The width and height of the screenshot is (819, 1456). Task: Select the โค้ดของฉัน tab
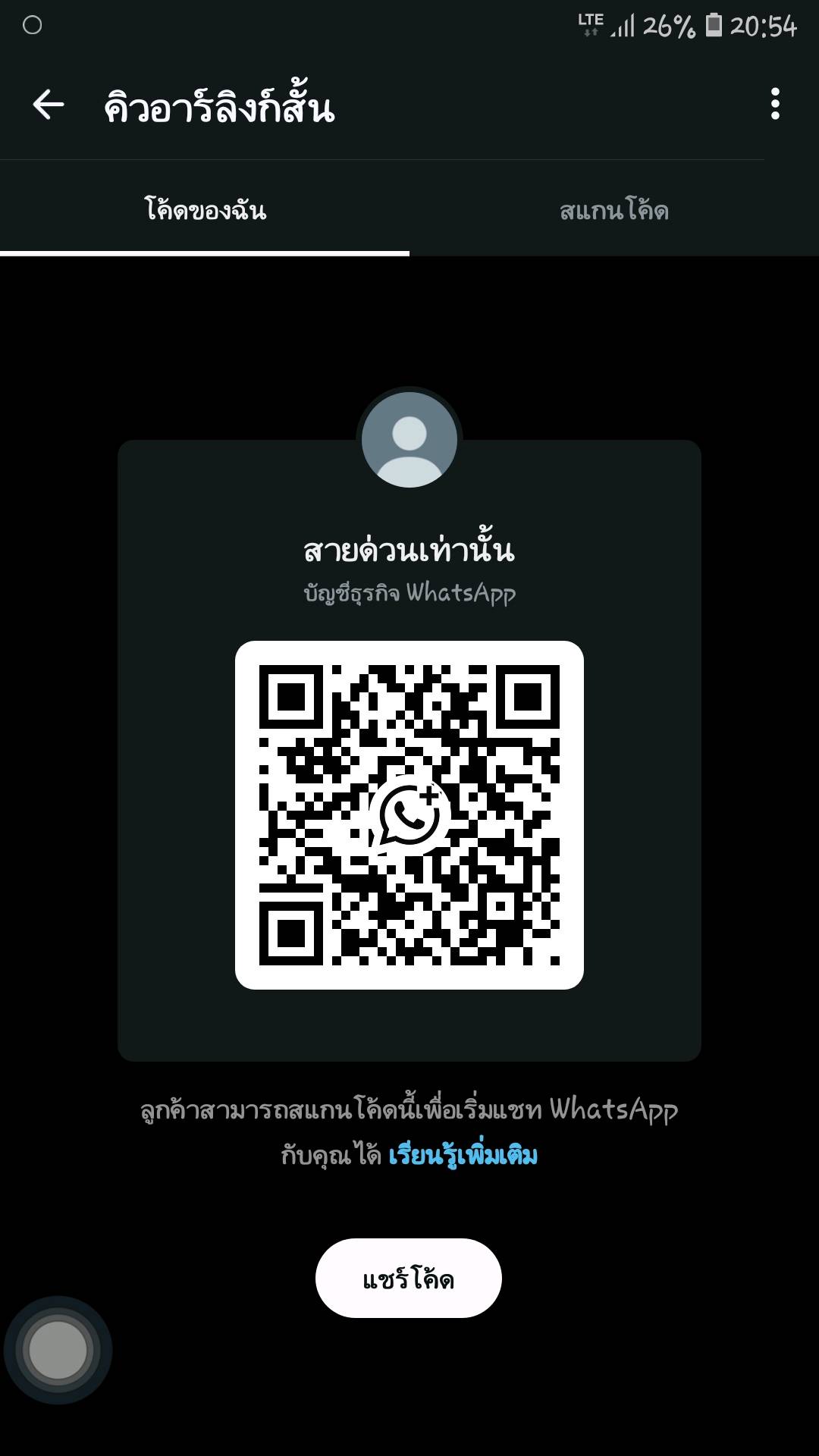pyautogui.click(x=205, y=210)
